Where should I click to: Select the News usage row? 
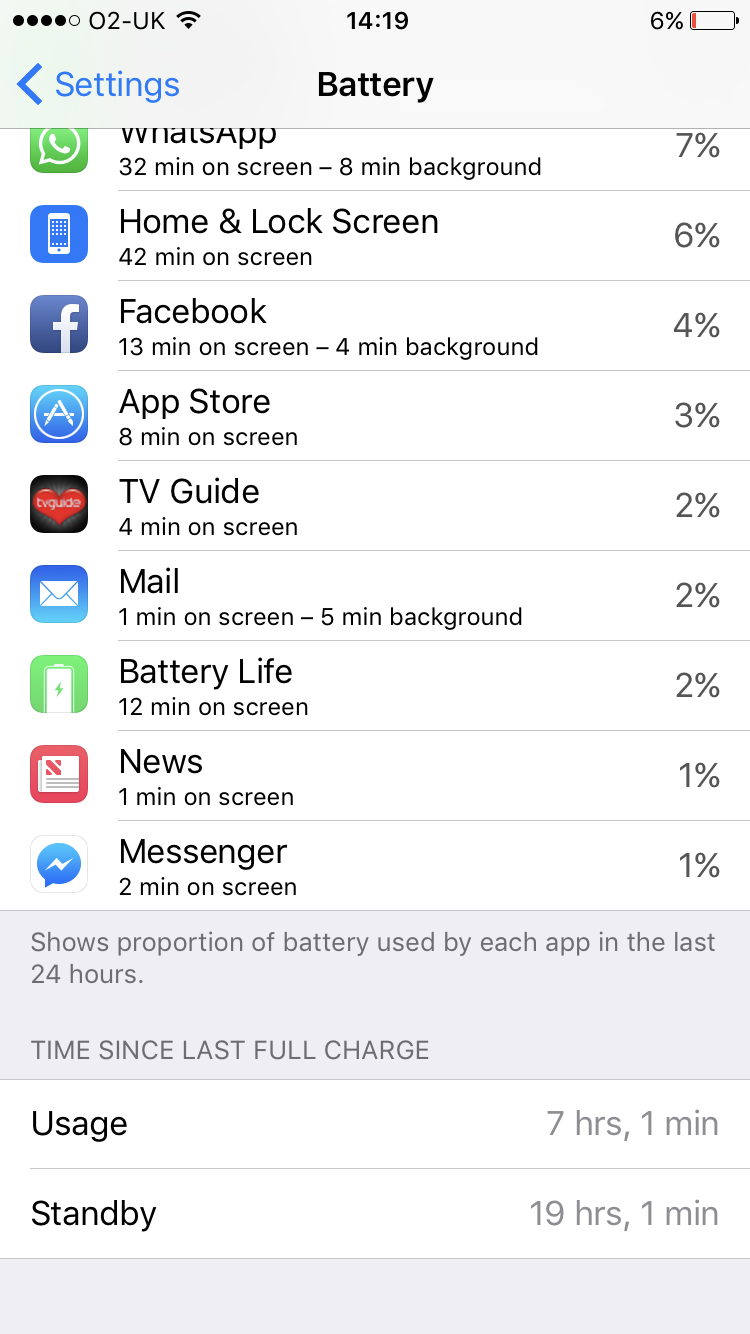[375, 776]
